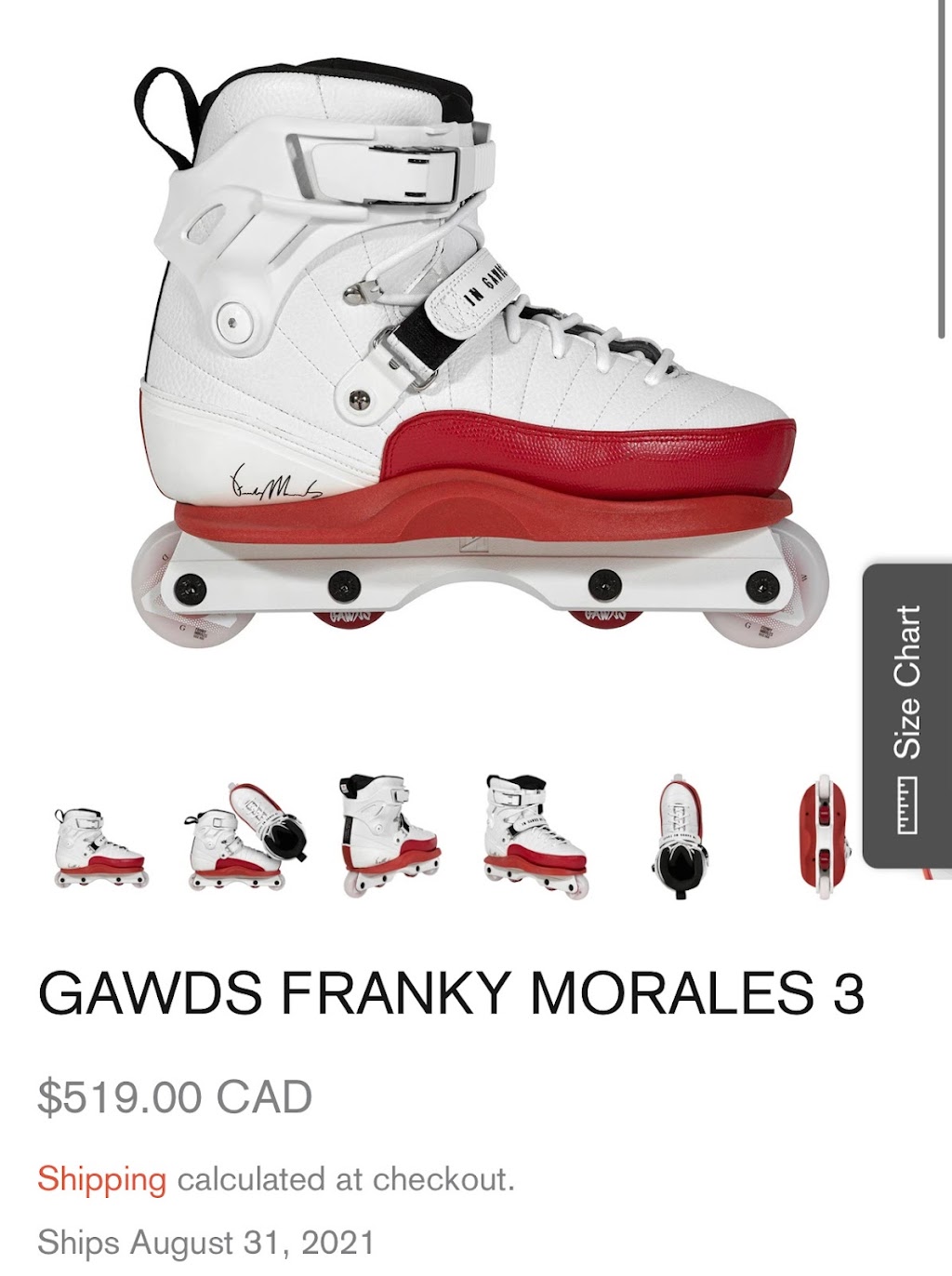Viewport: 952px width, 1276px height.
Task: Open the Size Chart tab
Action: pos(906,715)
